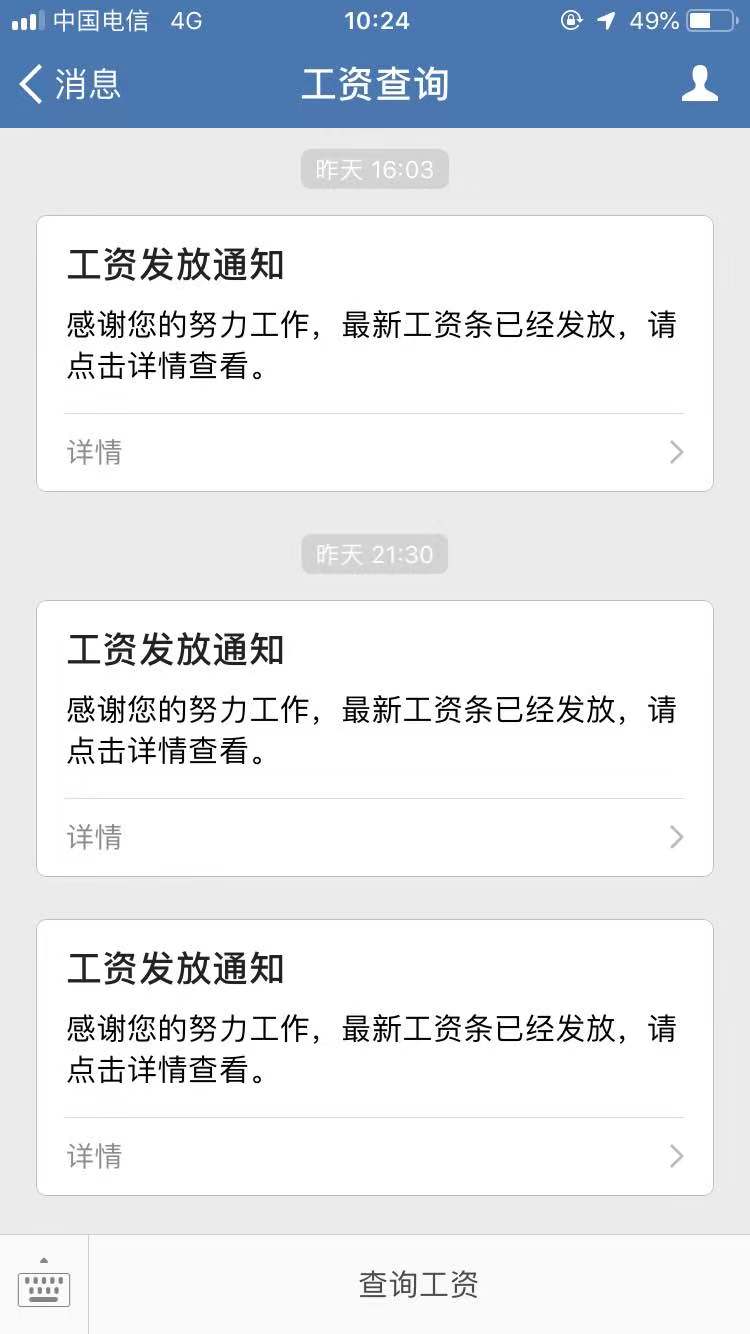Switch to keyboard input mode

click(x=44, y=1283)
